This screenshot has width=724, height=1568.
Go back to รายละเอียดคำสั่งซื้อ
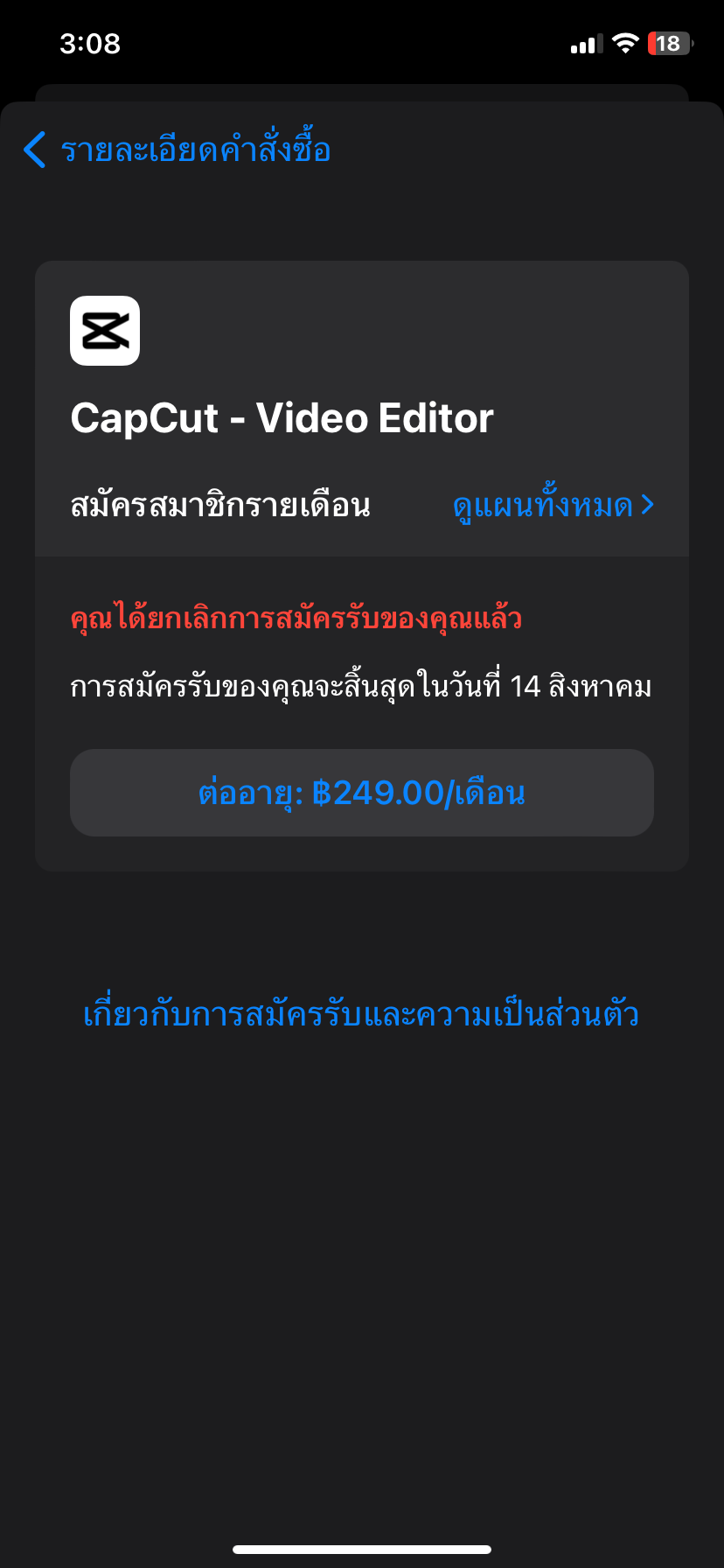177,150
